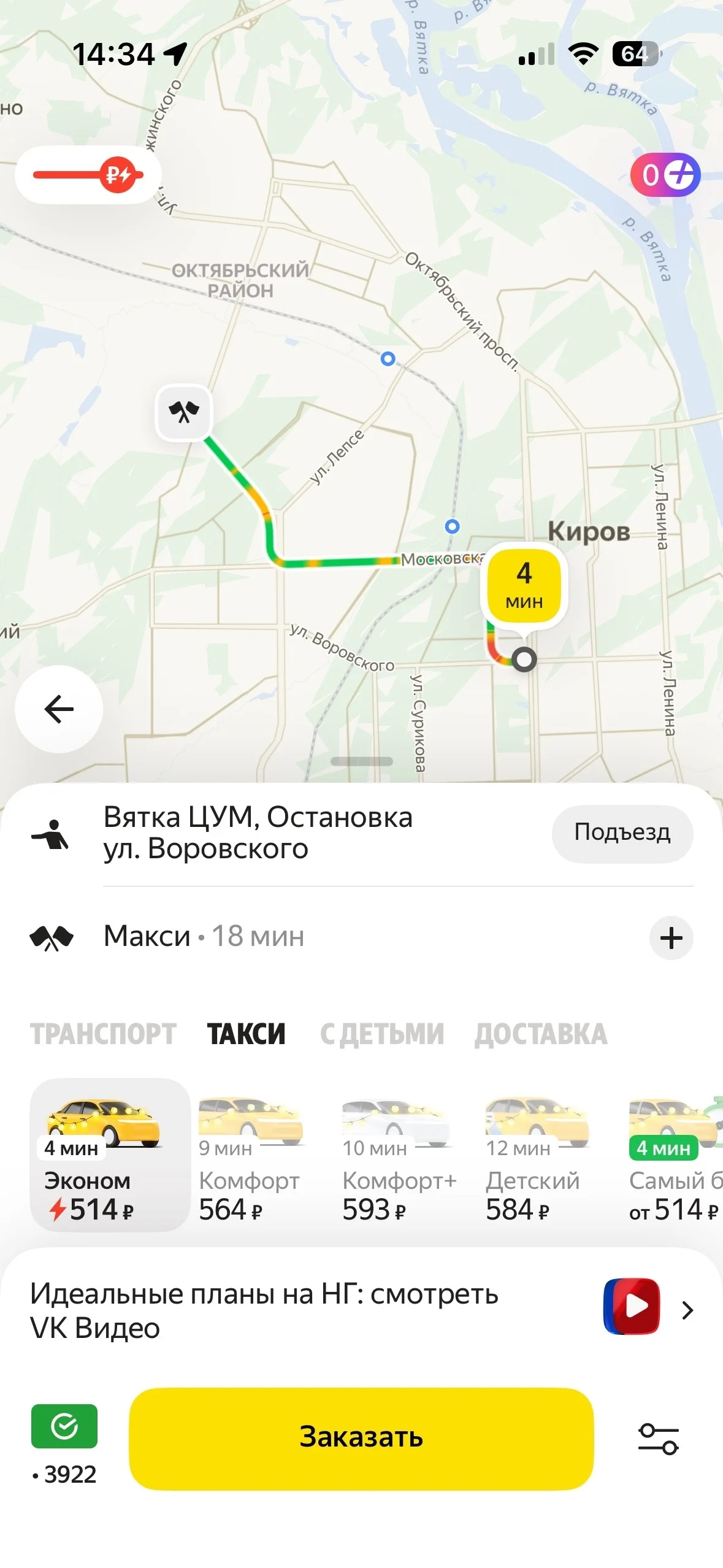The image size is (723, 1568).
Task: Open ride options and preferences
Action: (x=658, y=1439)
